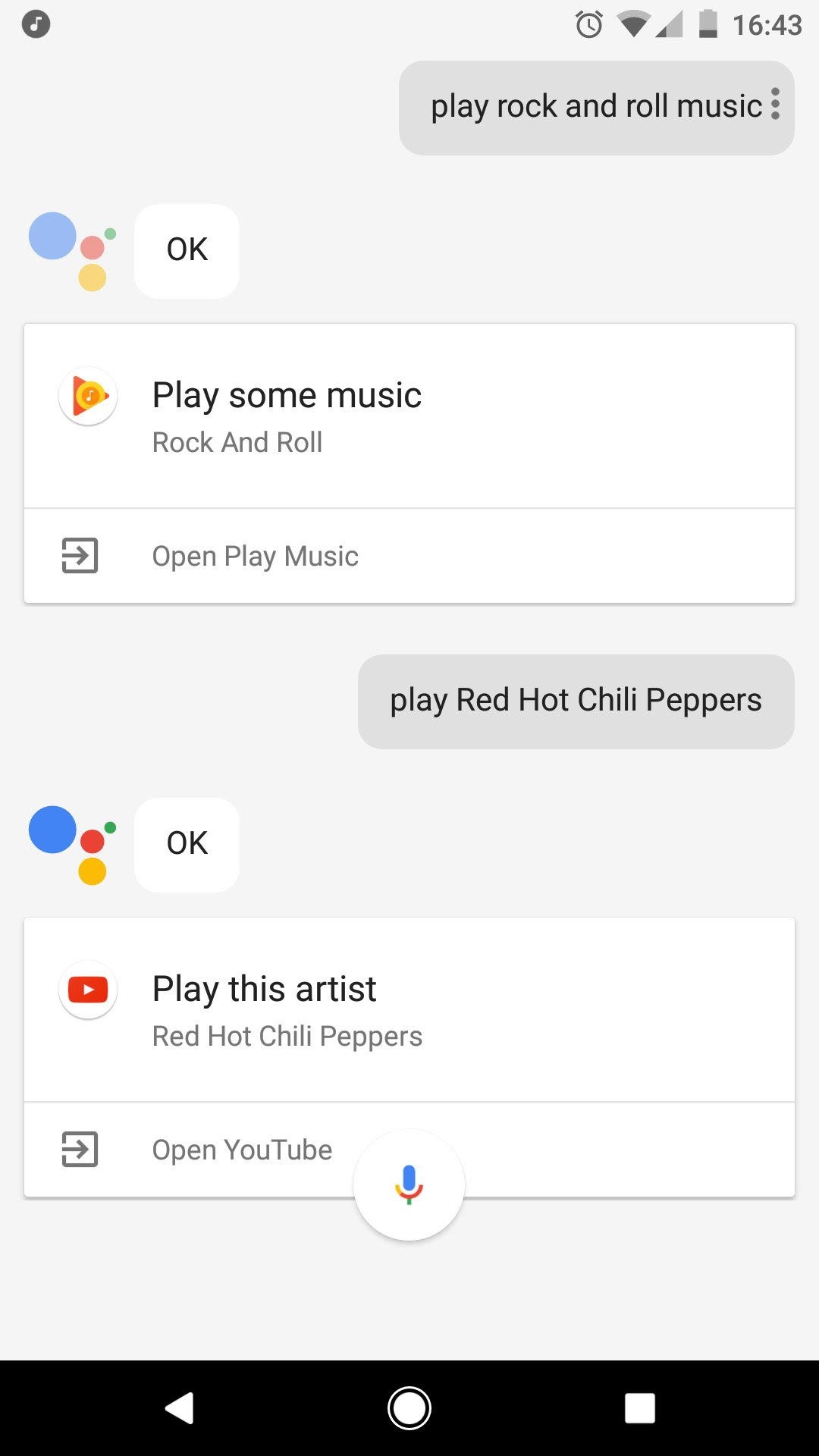Go to the home screen
Image resolution: width=819 pixels, height=1456 pixels.
[409, 1408]
